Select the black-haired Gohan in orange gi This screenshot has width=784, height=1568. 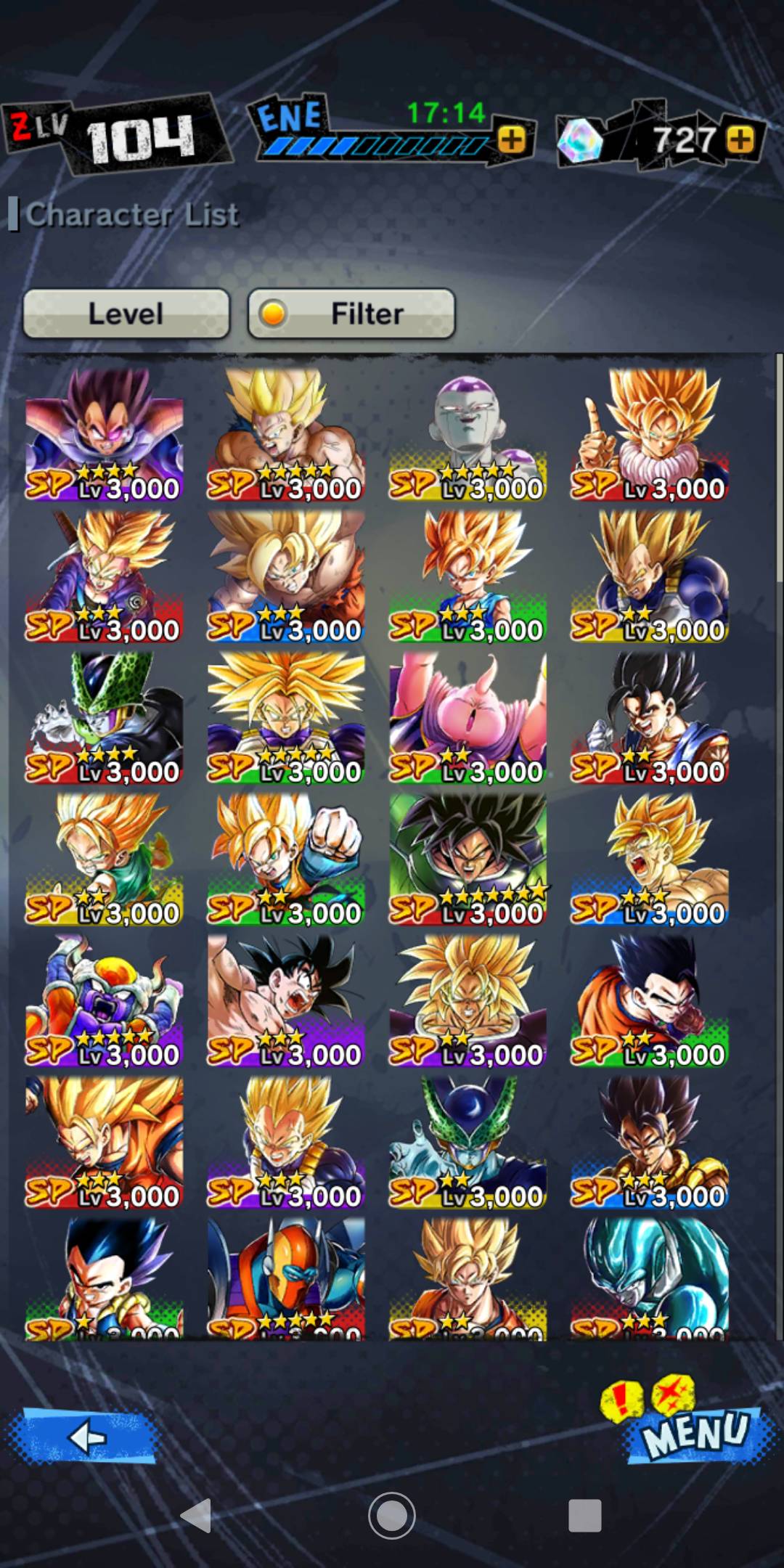[x=649, y=1000]
